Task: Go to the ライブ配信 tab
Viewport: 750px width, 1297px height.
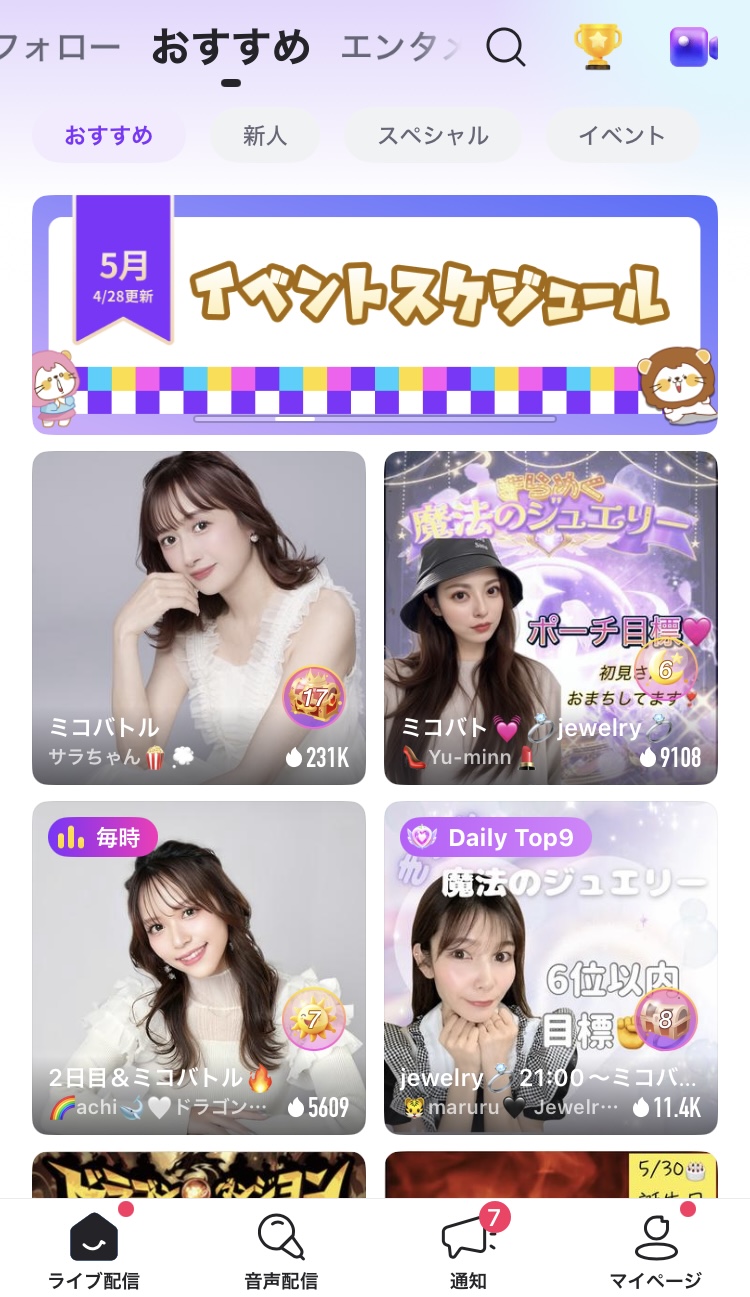Action: click(x=94, y=1250)
